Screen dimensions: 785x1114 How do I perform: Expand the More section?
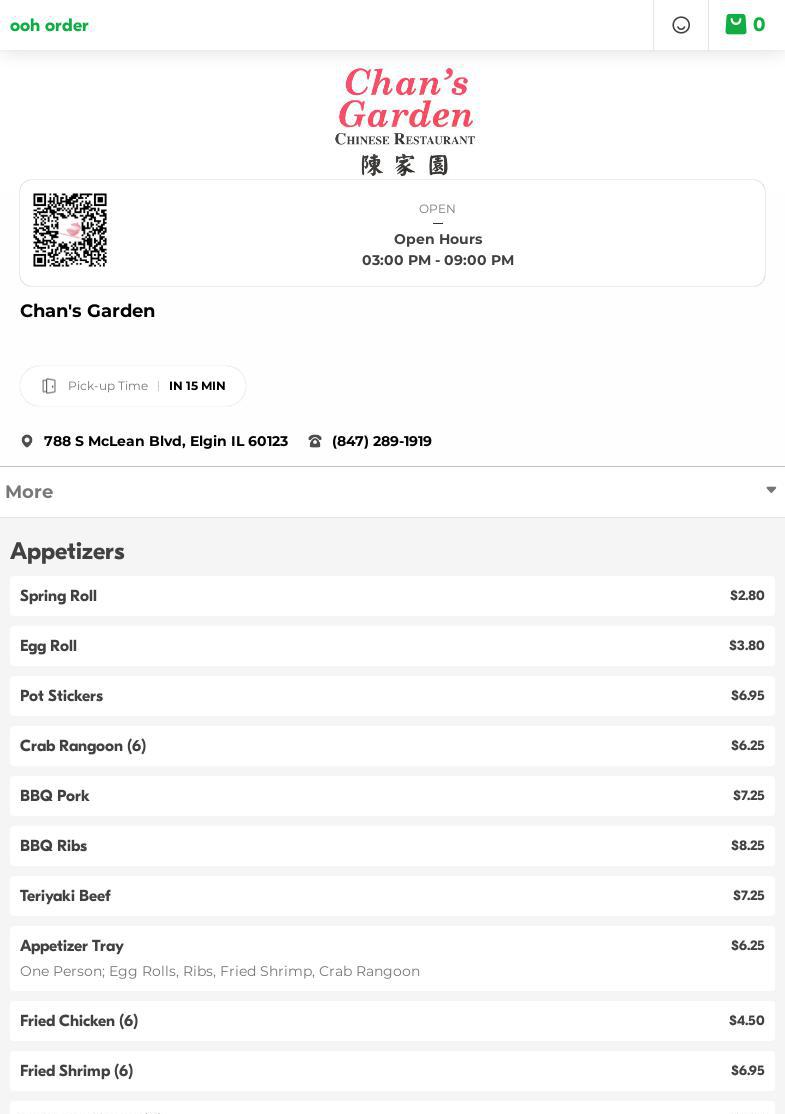tap(392, 492)
